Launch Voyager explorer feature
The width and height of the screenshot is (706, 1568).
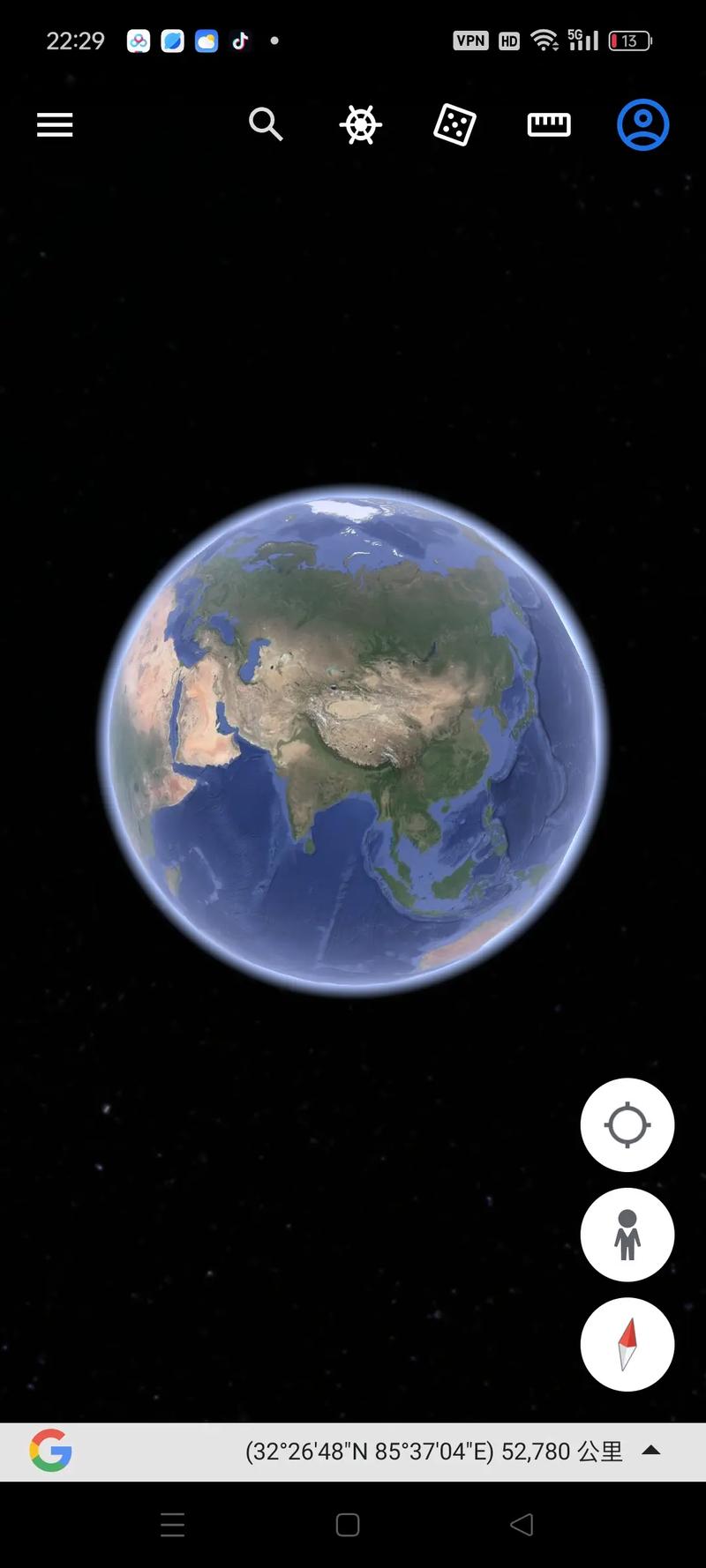[x=360, y=124]
